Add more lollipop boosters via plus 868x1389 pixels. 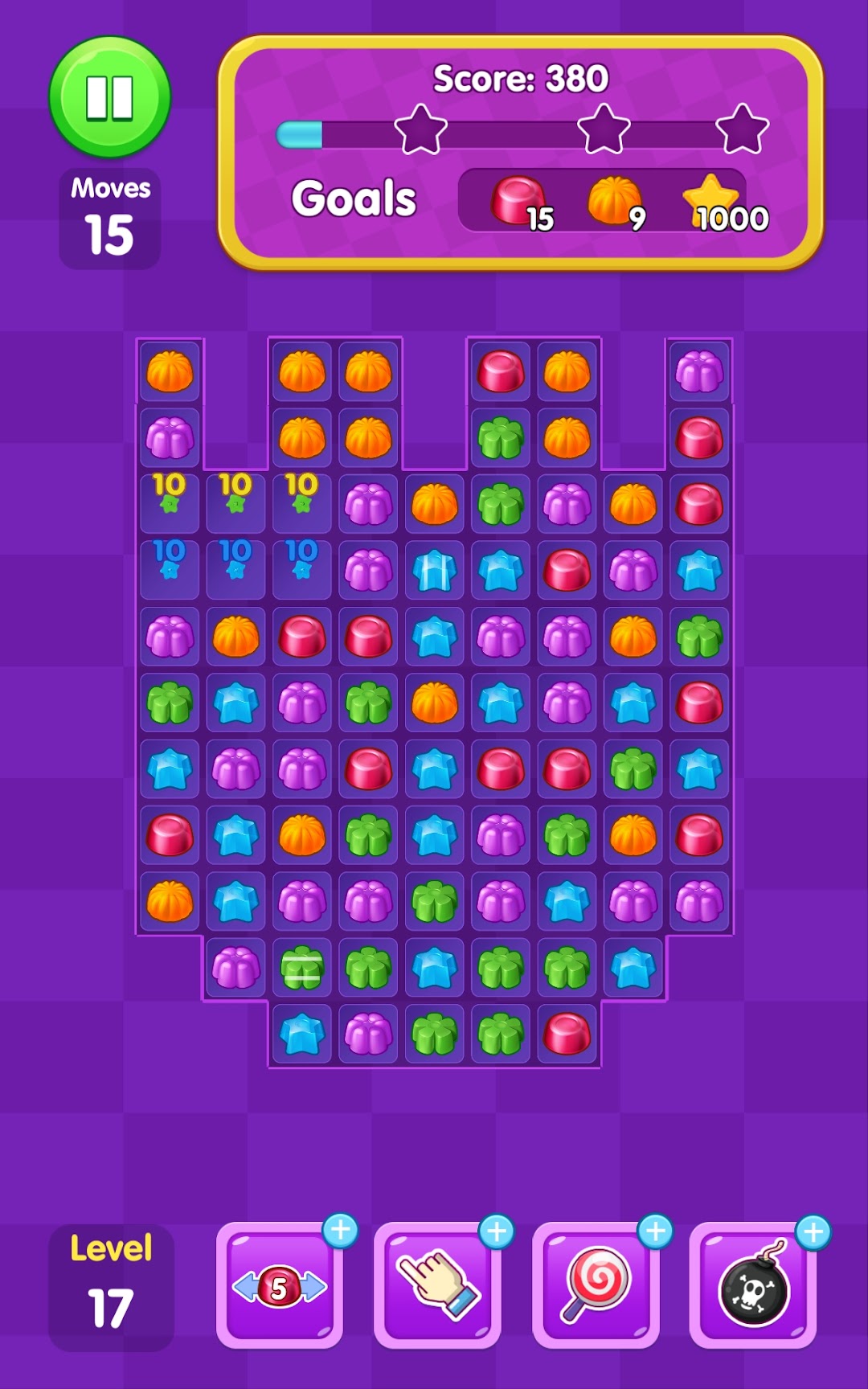(656, 1231)
